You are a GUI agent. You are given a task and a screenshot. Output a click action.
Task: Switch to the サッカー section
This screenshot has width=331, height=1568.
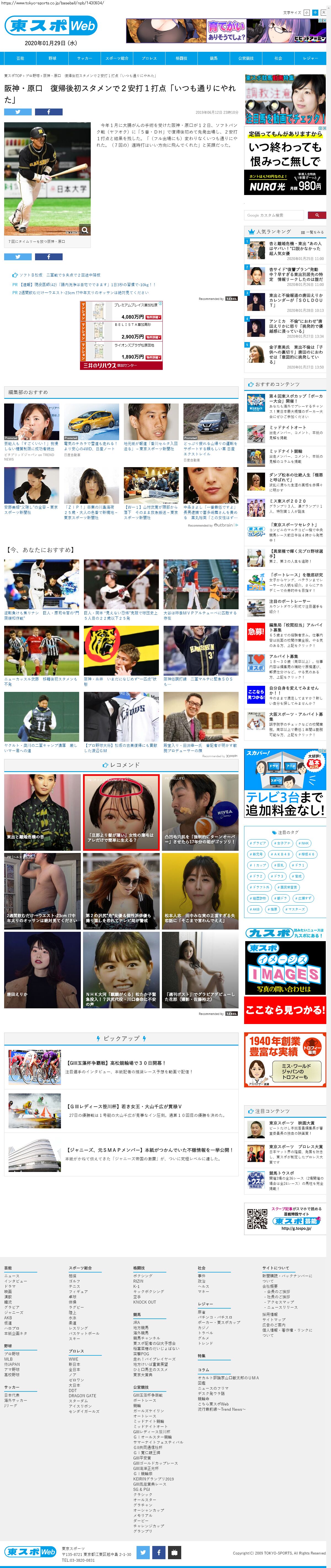point(85,58)
